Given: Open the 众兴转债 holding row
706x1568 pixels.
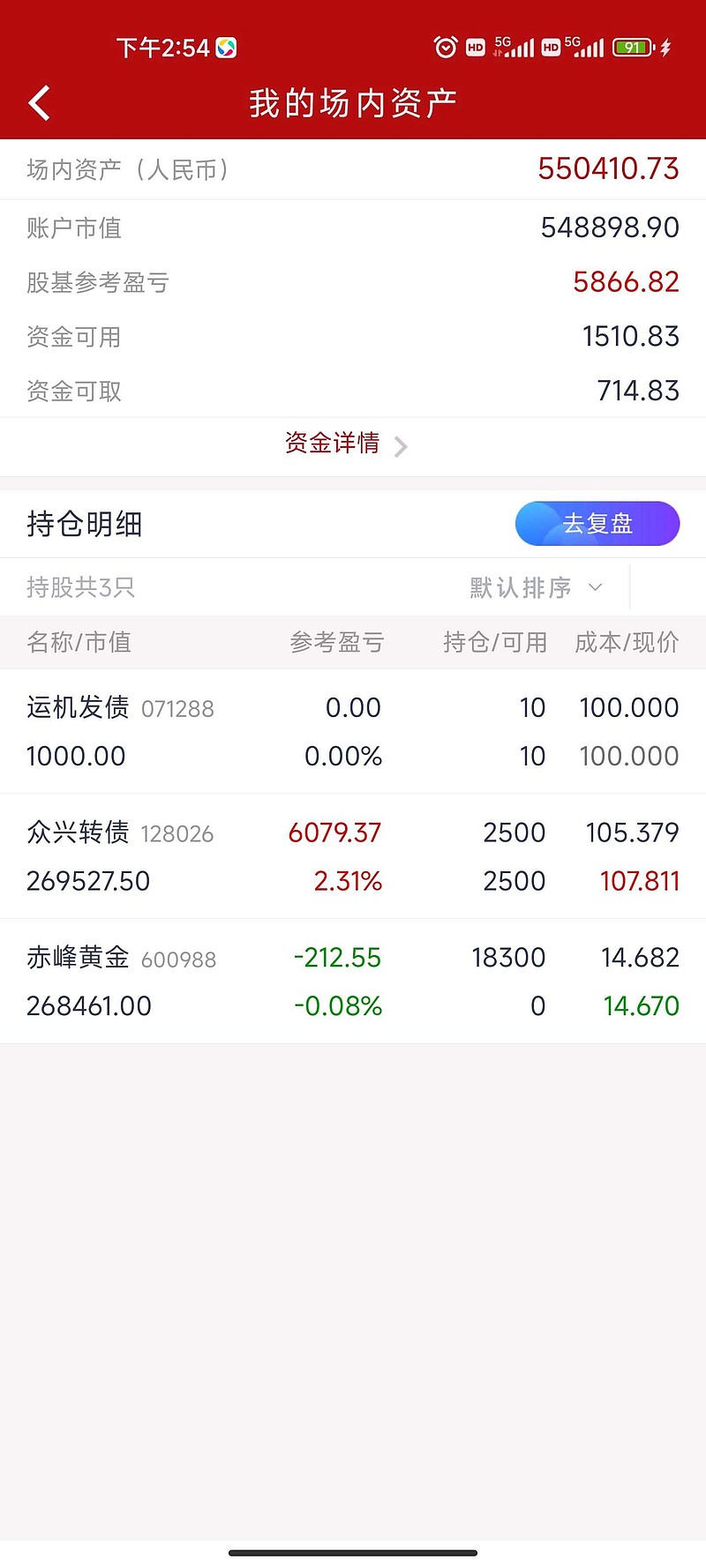Looking at the screenshot, I should [x=353, y=856].
